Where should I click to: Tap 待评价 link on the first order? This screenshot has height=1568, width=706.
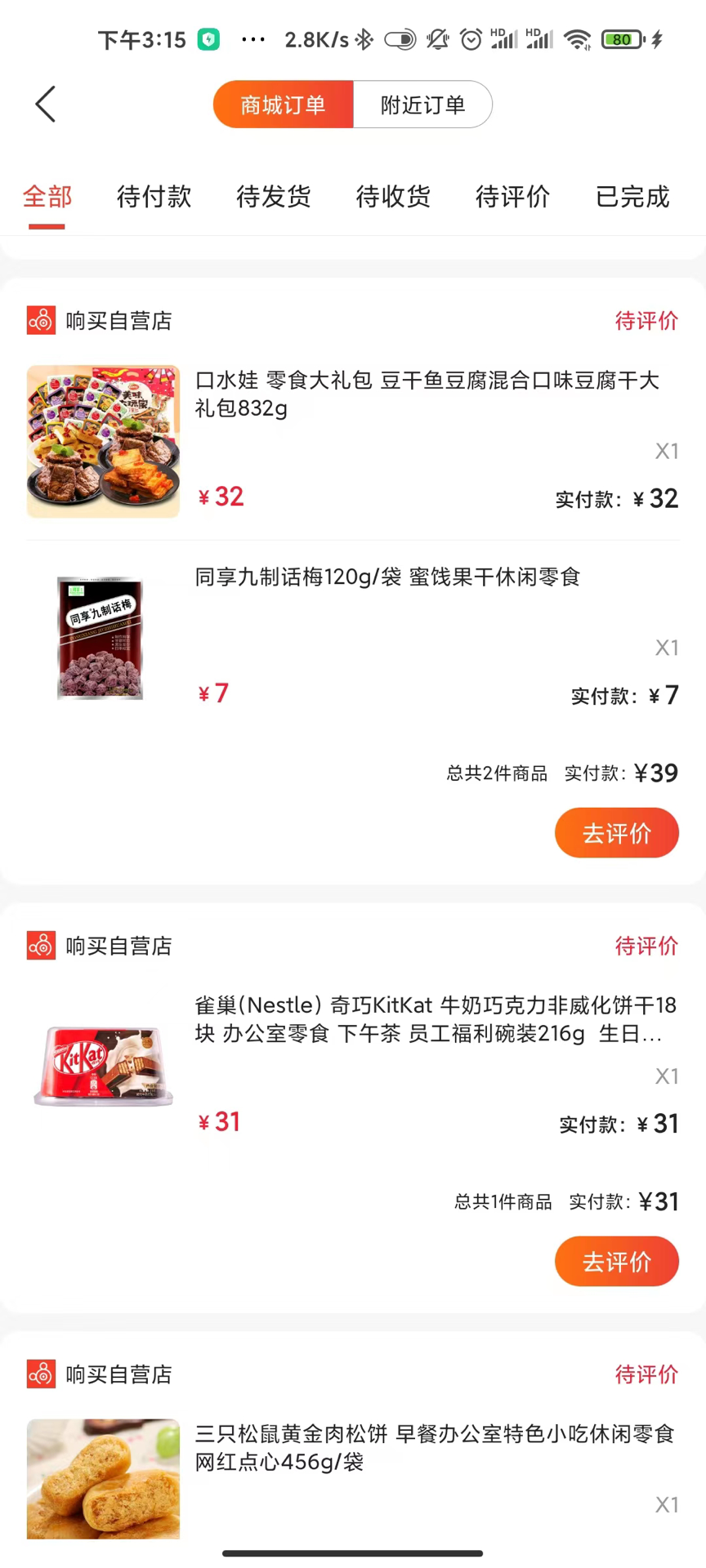pyautogui.click(x=646, y=320)
